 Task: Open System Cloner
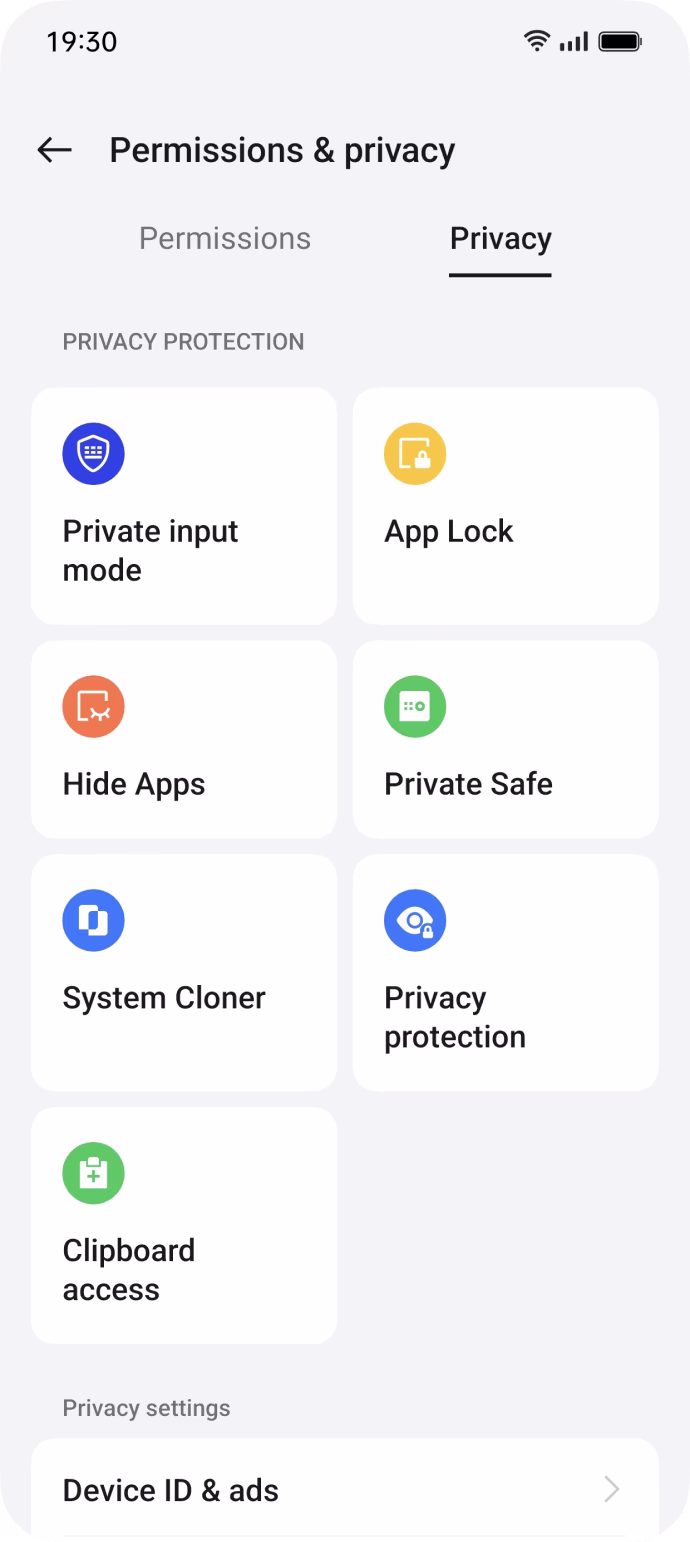(x=184, y=972)
